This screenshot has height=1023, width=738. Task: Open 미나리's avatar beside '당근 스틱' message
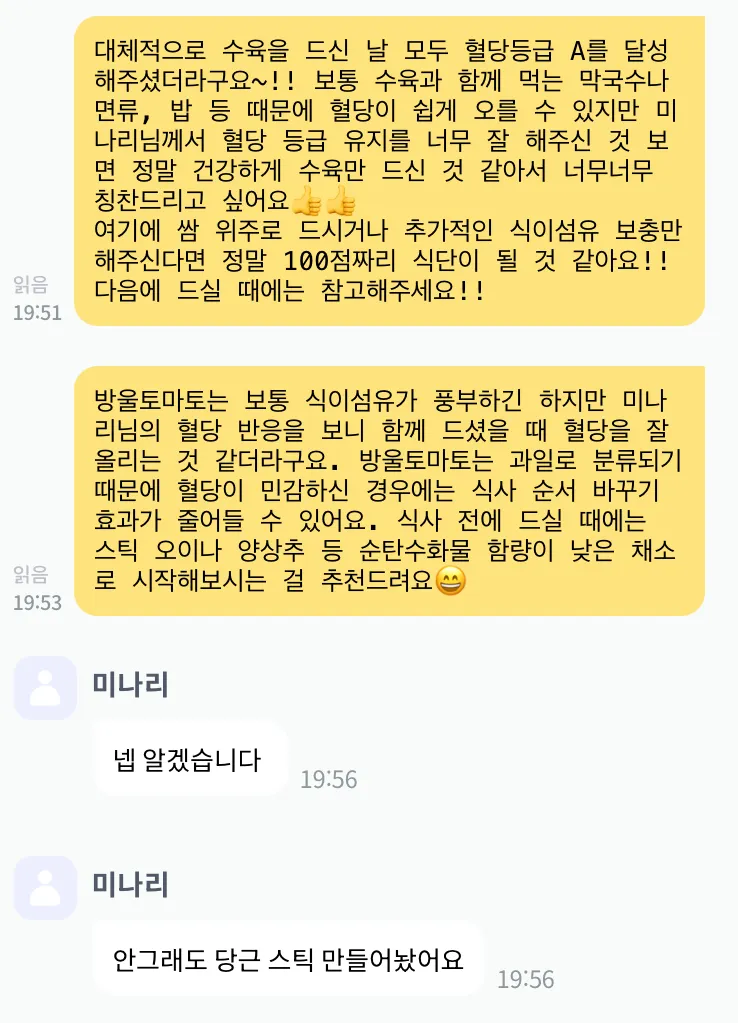[45, 888]
